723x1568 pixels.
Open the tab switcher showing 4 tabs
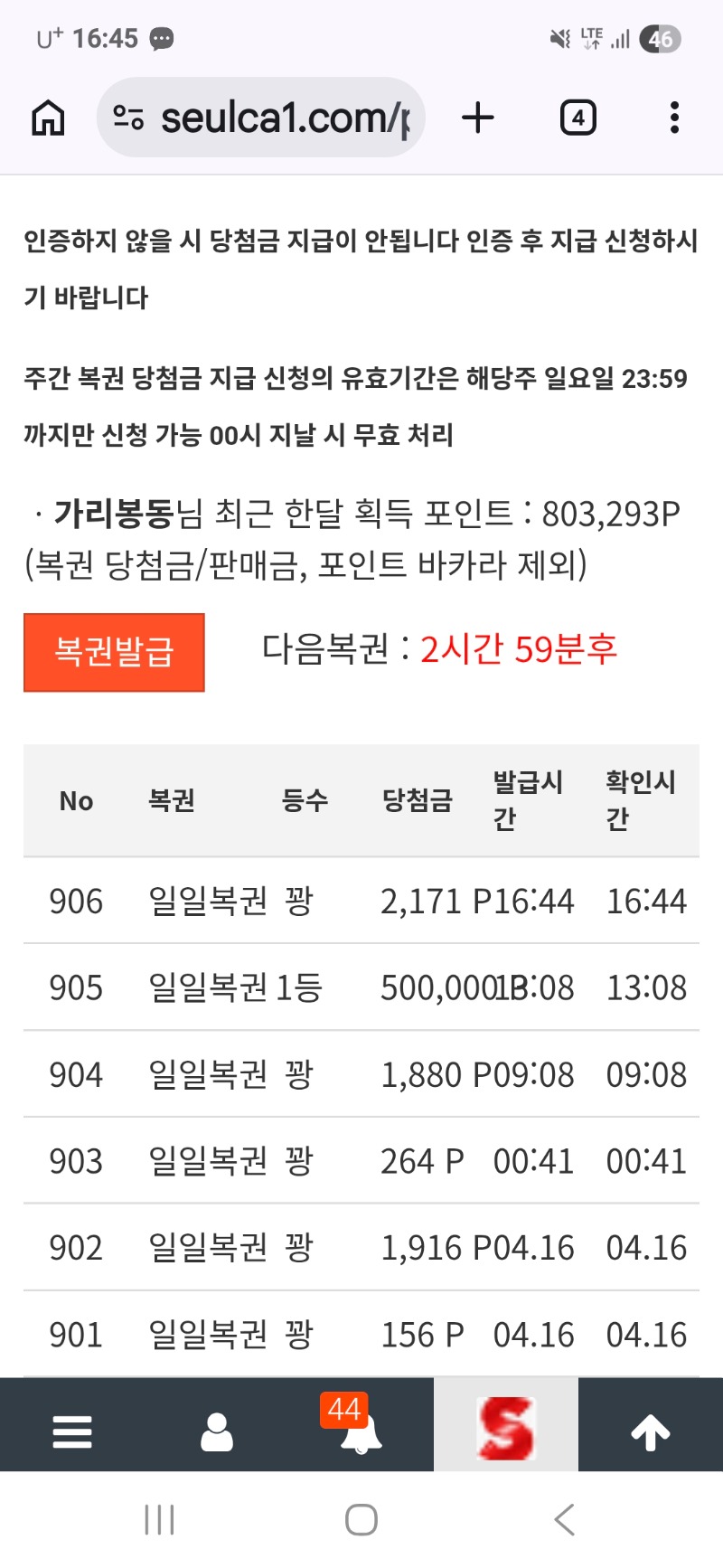tap(577, 118)
